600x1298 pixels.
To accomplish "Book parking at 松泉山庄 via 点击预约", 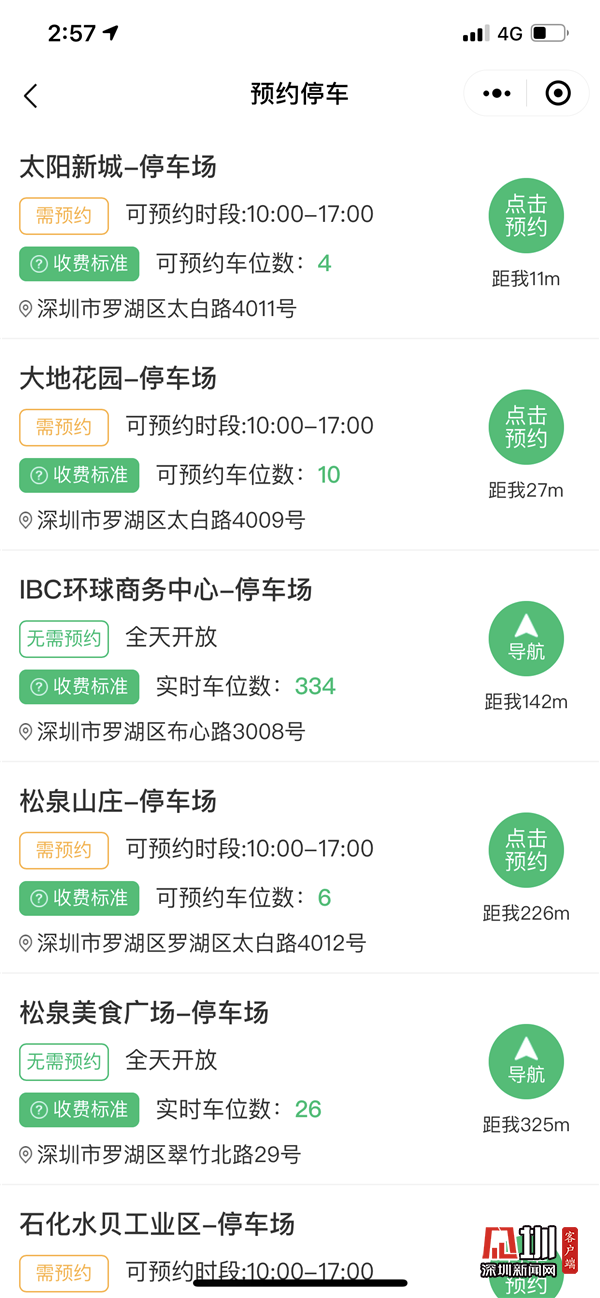I will (x=526, y=850).
